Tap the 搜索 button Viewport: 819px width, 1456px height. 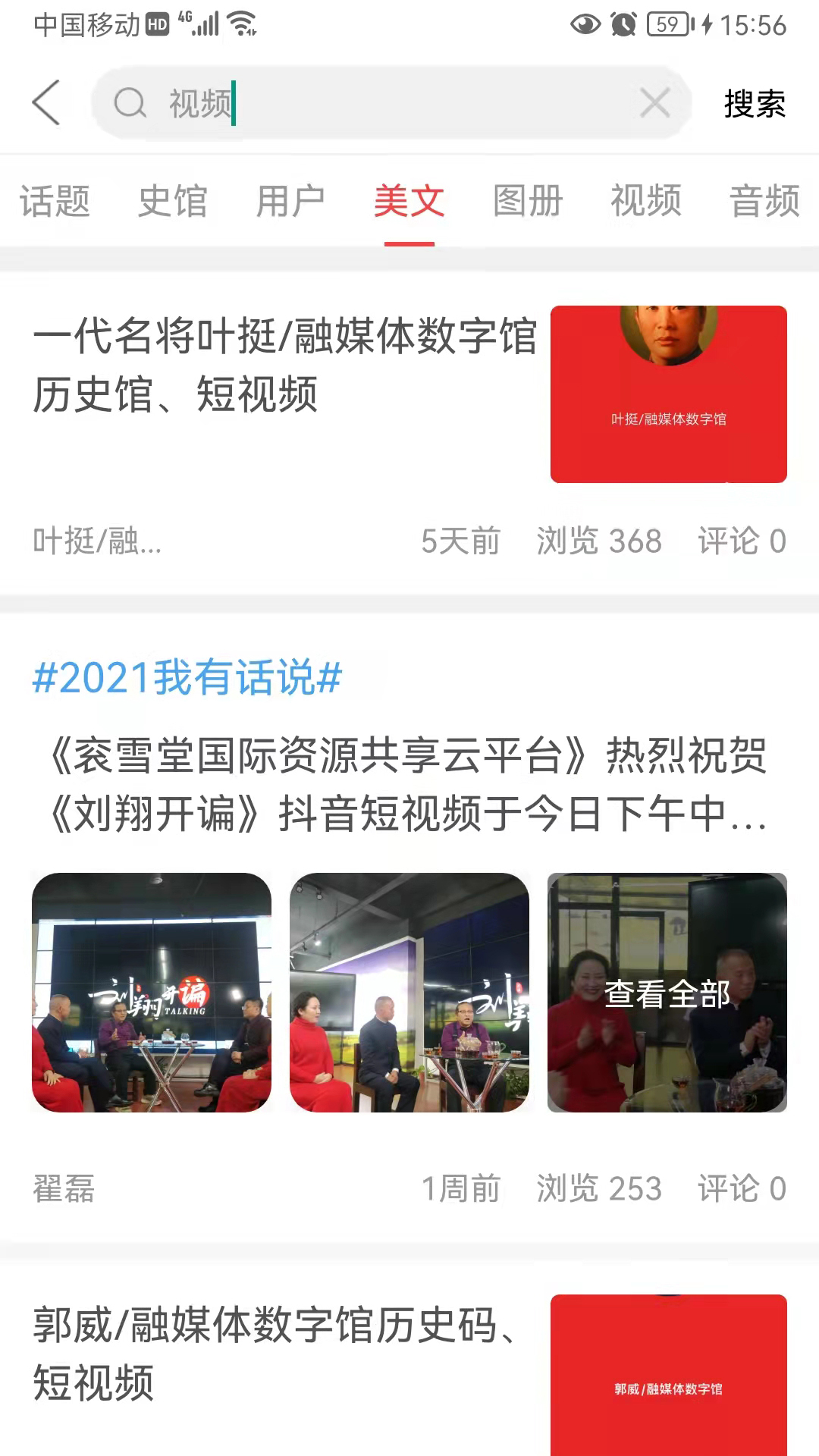755,104
